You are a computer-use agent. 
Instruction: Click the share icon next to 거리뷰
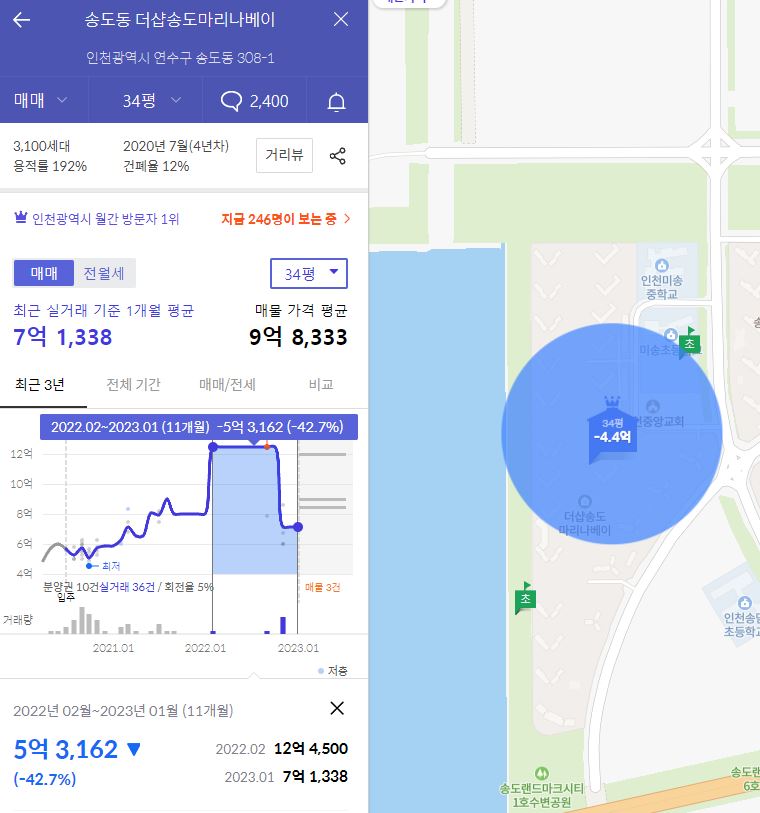point(338,155)
